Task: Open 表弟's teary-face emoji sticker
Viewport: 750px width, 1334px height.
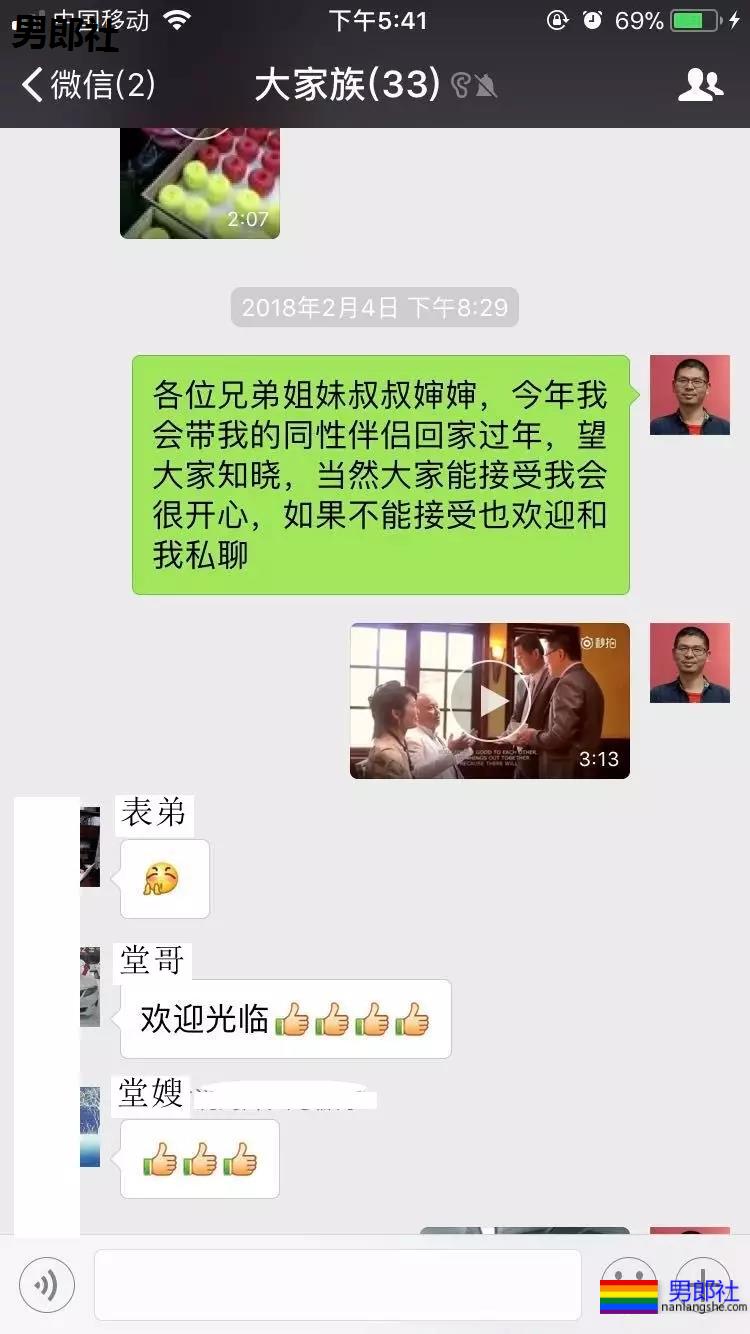Action: coord(164,878)
